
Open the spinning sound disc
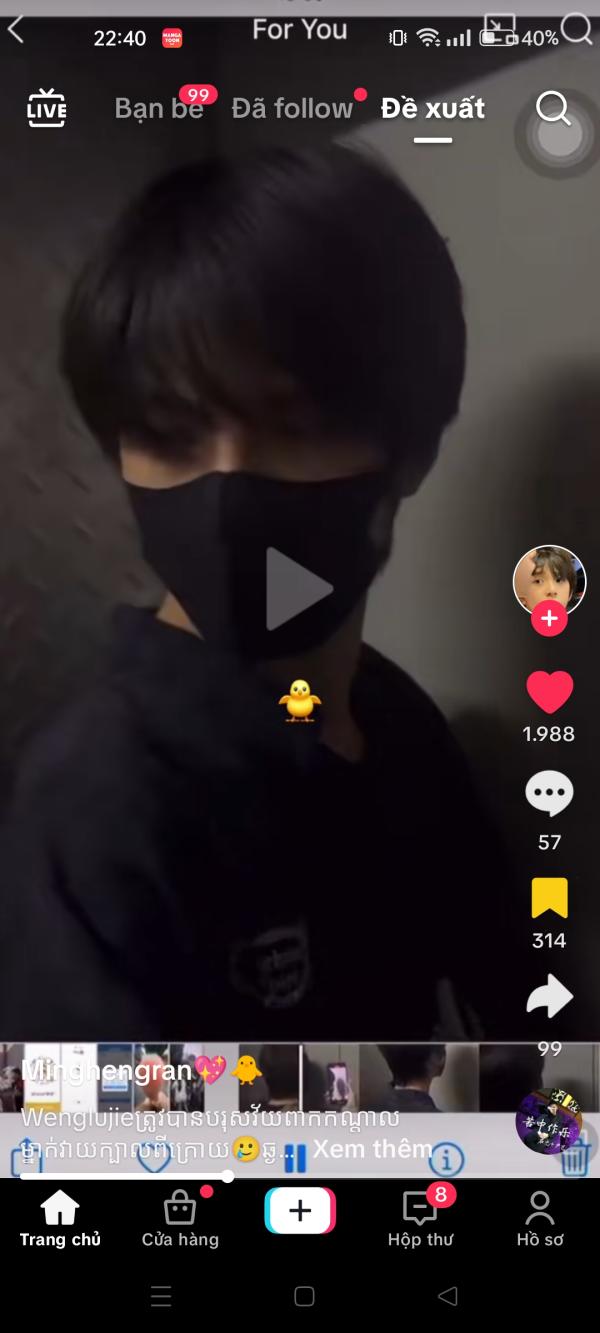548,1121
